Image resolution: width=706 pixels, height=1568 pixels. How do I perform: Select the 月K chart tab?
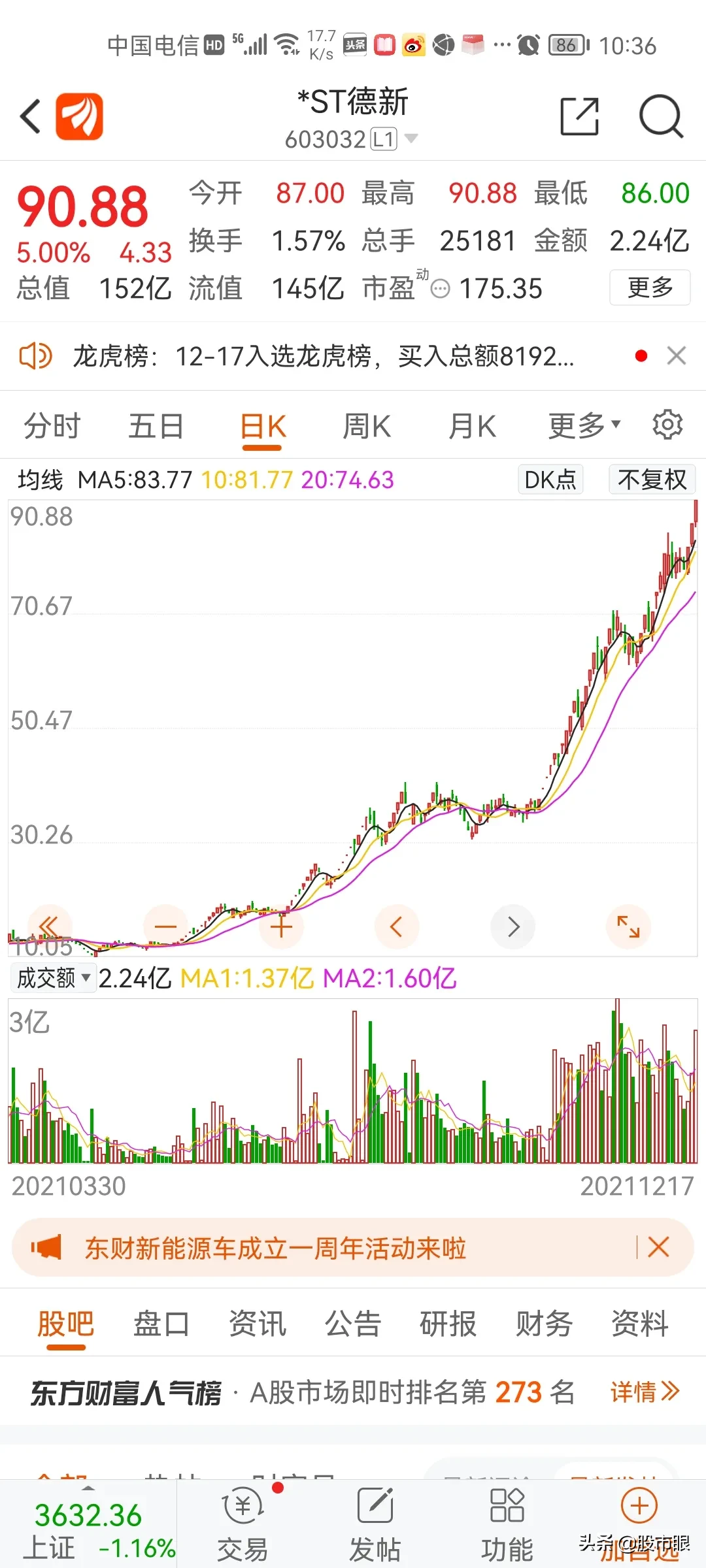(472, 427)
